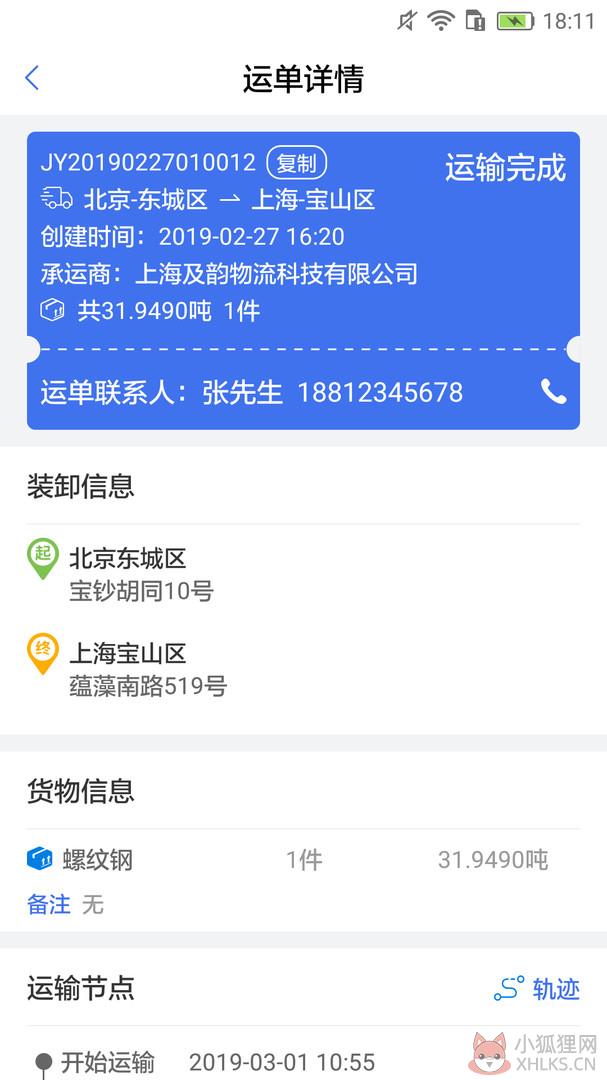Viewport: 607px width, 1080px height.
Task: Open the 轨迹 route tracking link
Action: 537,988
